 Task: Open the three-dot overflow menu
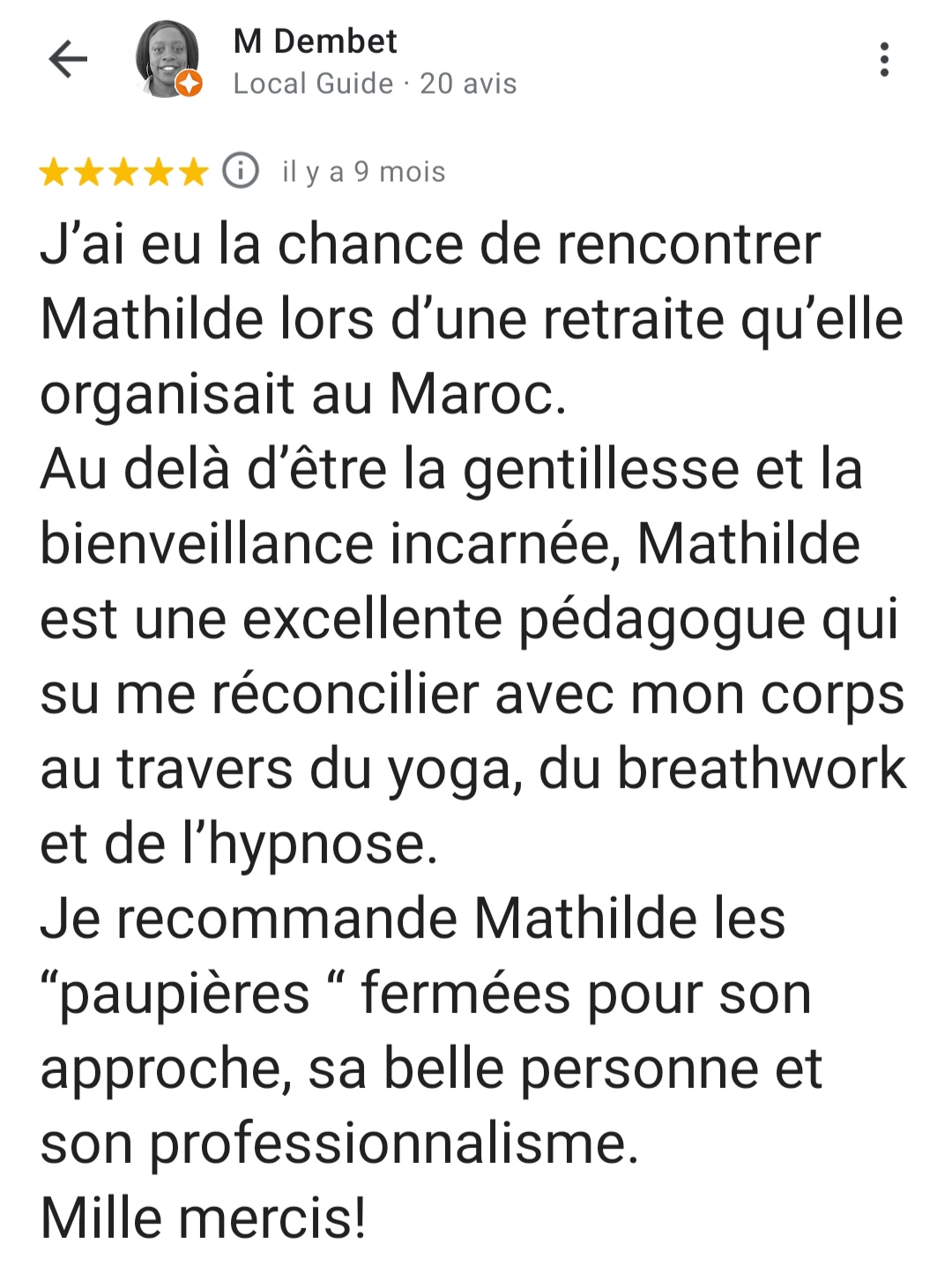click(884, 60)
